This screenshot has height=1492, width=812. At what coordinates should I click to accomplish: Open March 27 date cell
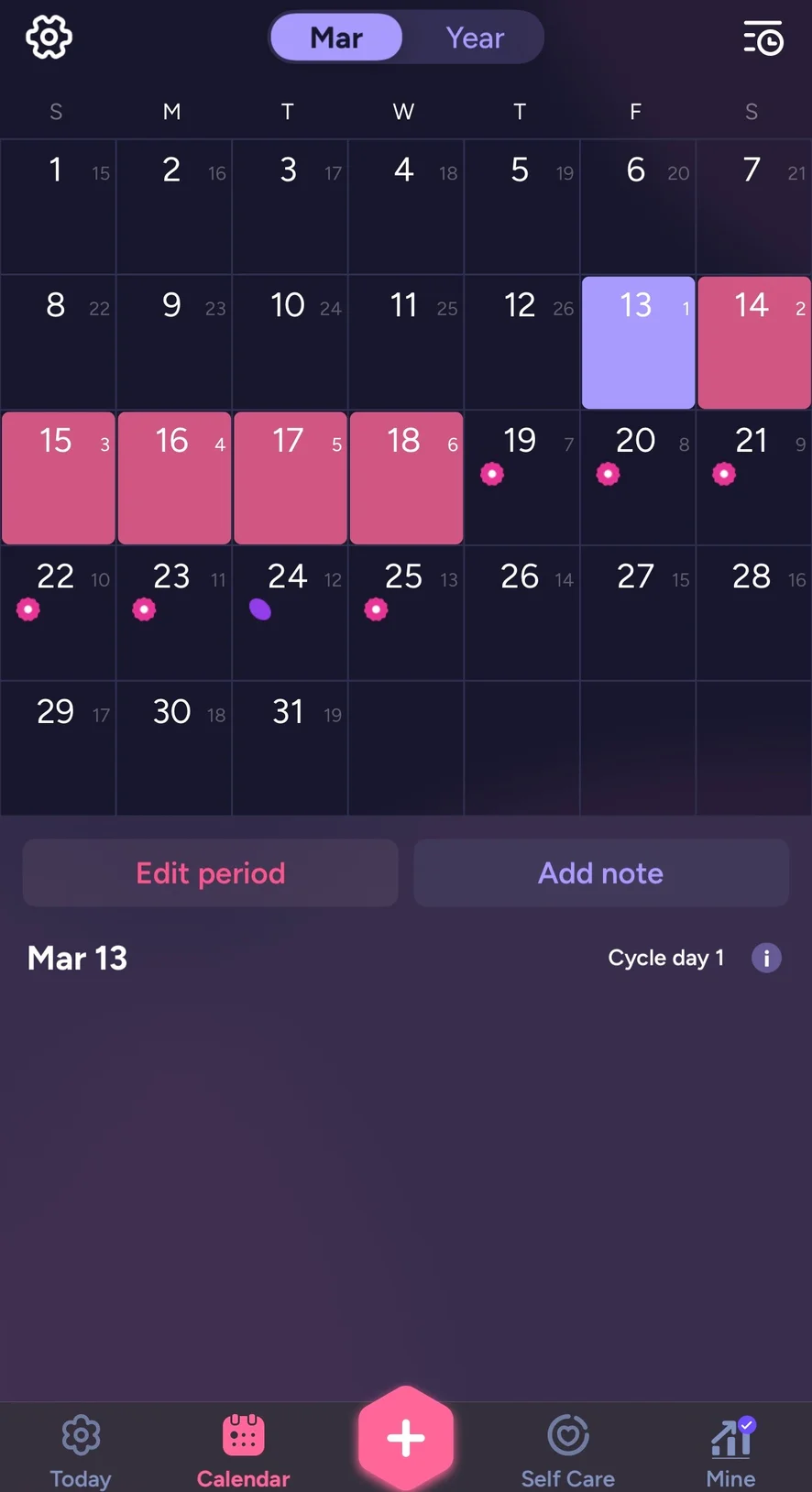point(637,612)
